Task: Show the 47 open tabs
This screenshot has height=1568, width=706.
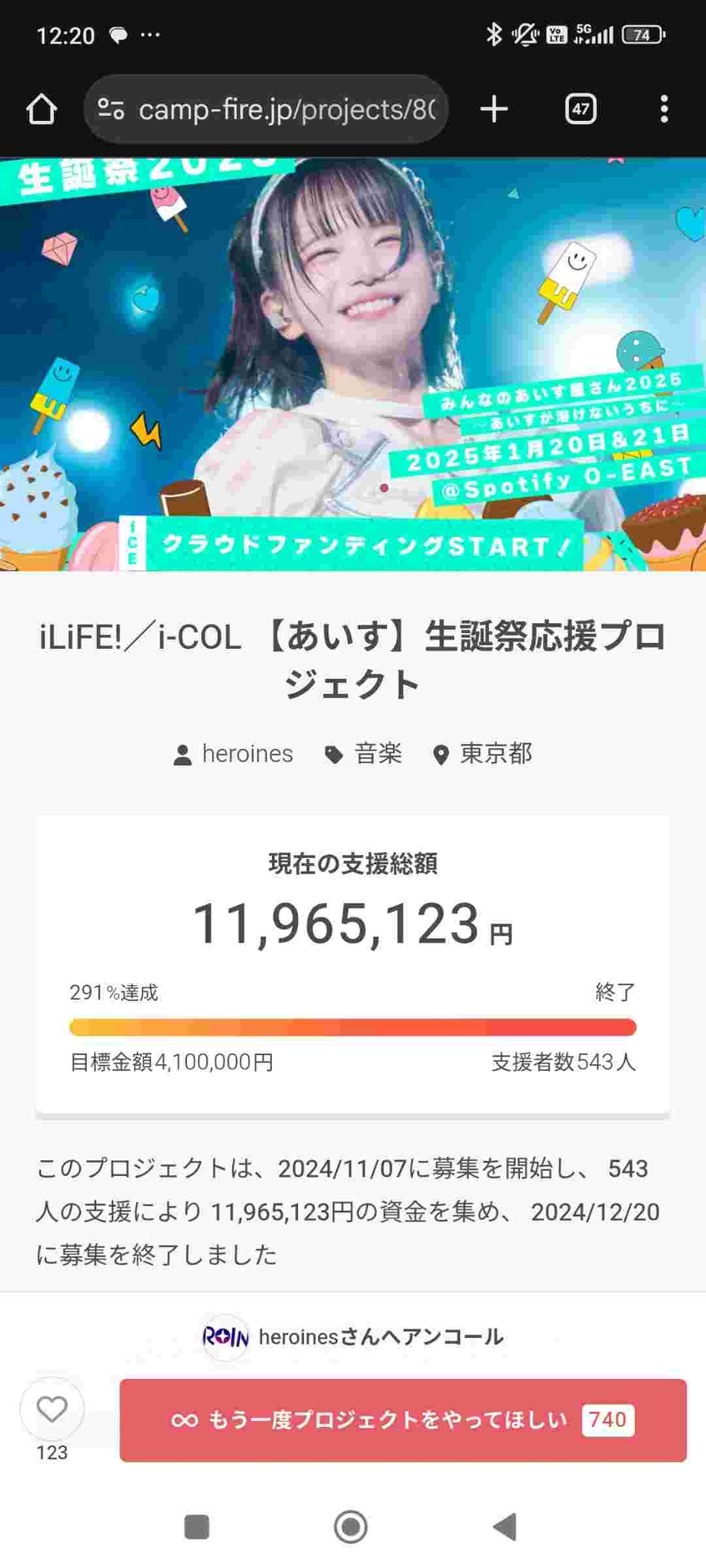Action: pos(580,109)
